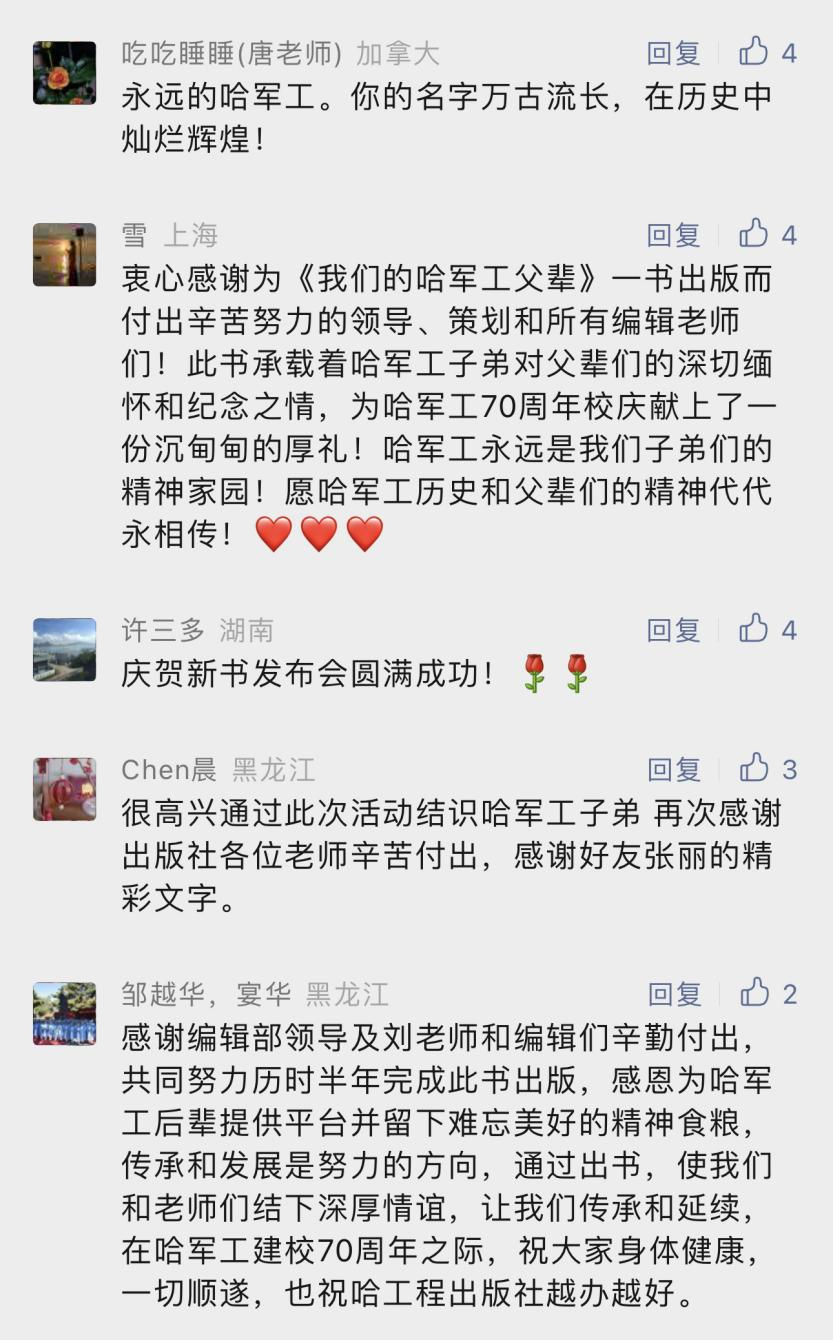Like 吃吃睡睡(唐老师)'s comment
833x1340 pixels.
754,52
